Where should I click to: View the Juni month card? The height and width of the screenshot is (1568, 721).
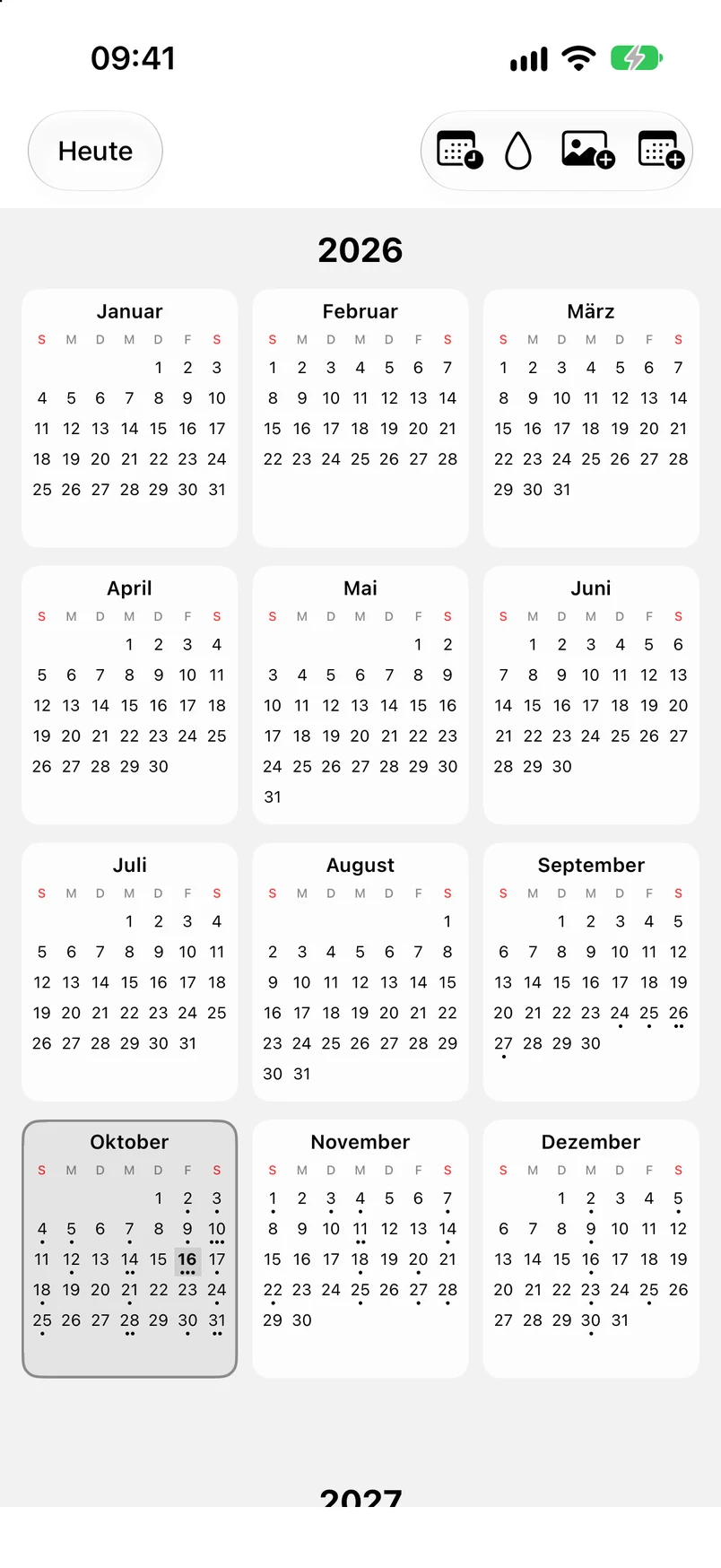pos(591,695)
